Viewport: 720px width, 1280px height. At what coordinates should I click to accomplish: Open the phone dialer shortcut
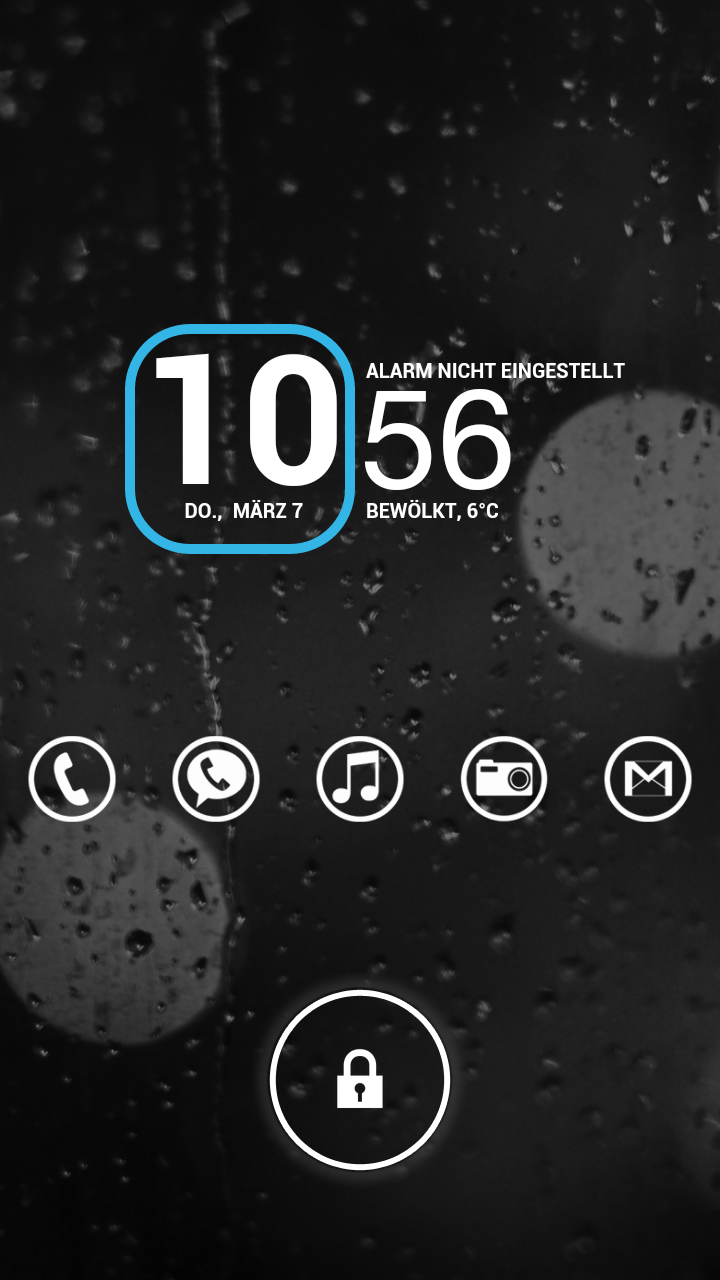tap(72, 778)
